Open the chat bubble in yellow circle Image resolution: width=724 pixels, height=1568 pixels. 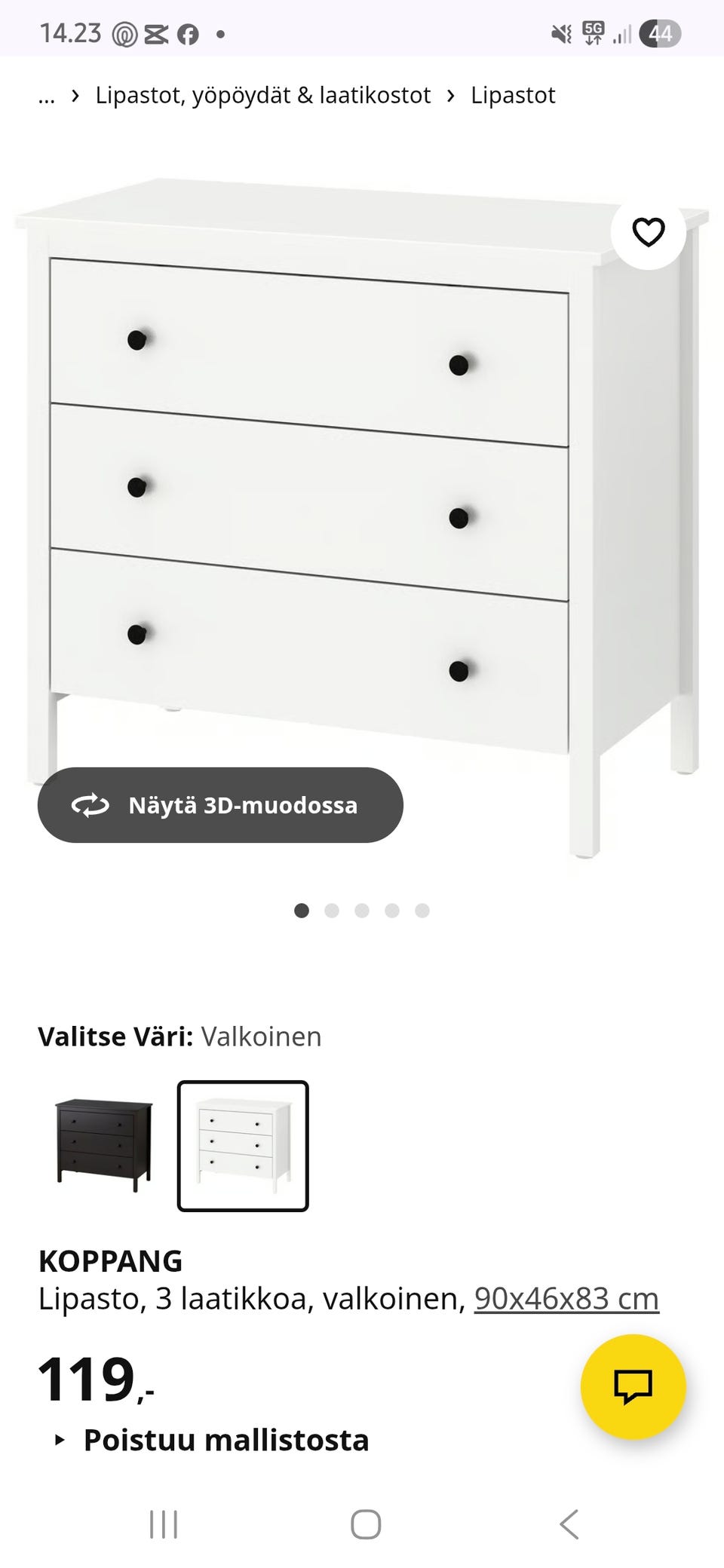[x=633, y=1386]
